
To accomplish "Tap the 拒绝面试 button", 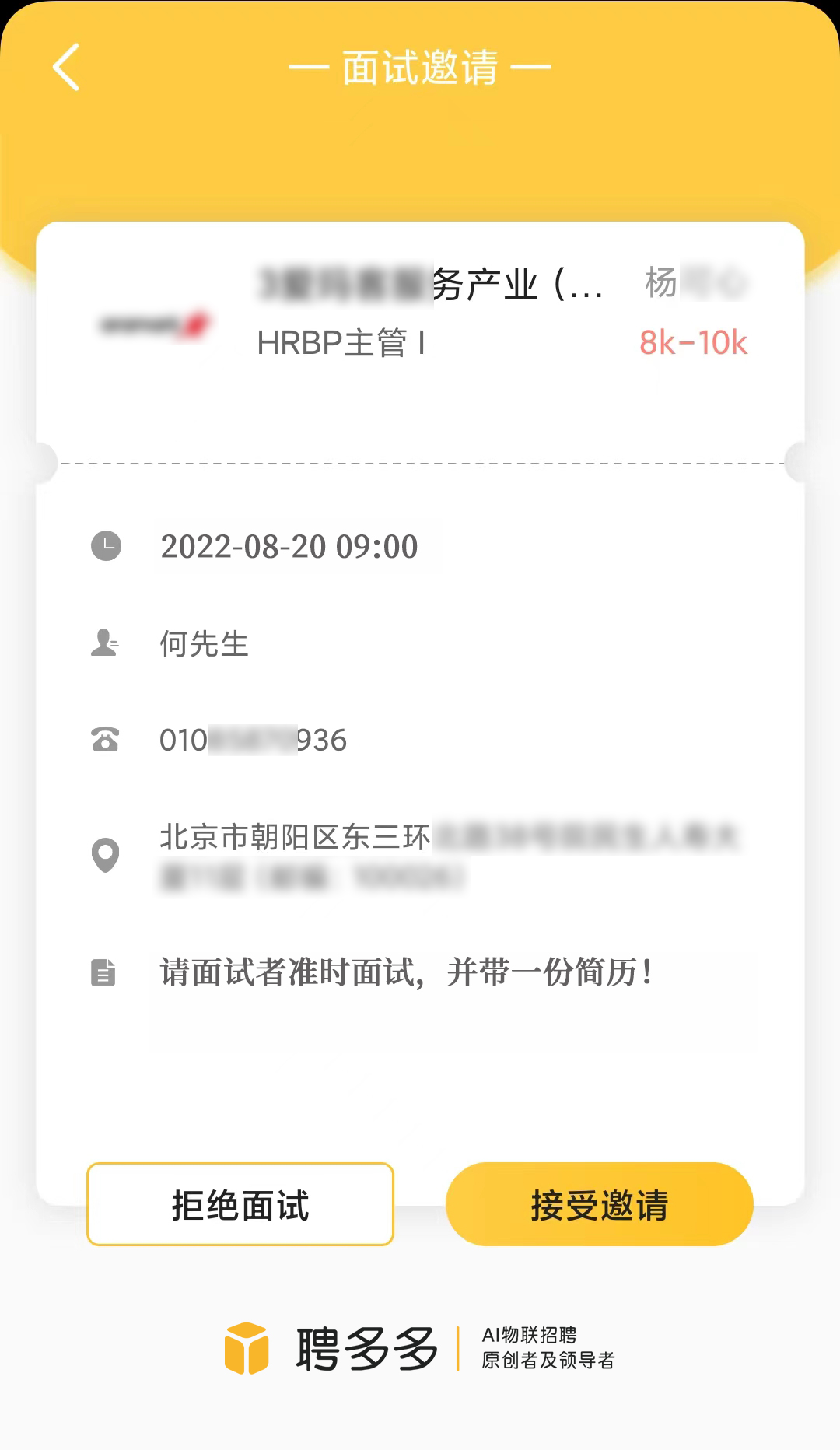I will 240,1204.
